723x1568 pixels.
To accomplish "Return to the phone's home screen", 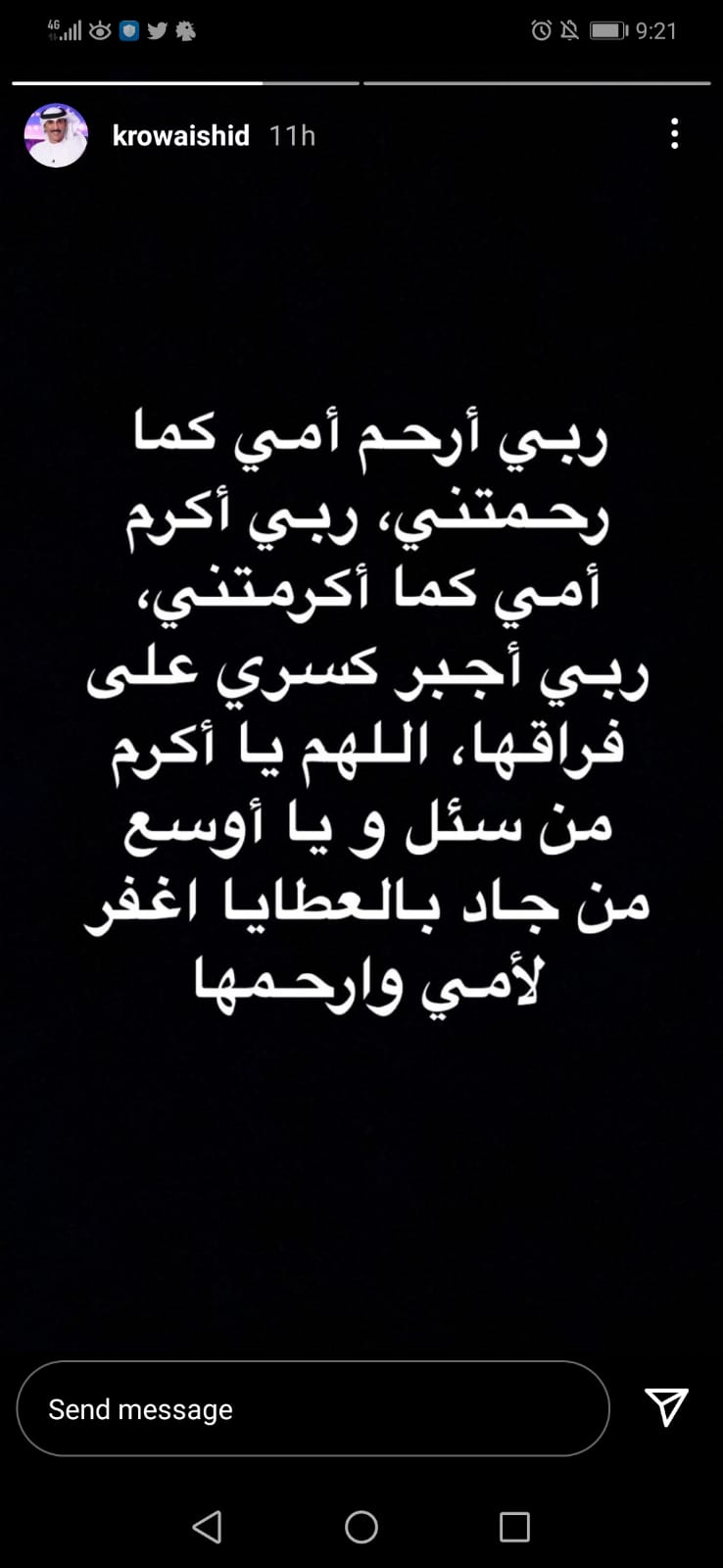I will tap(361, 1527).
